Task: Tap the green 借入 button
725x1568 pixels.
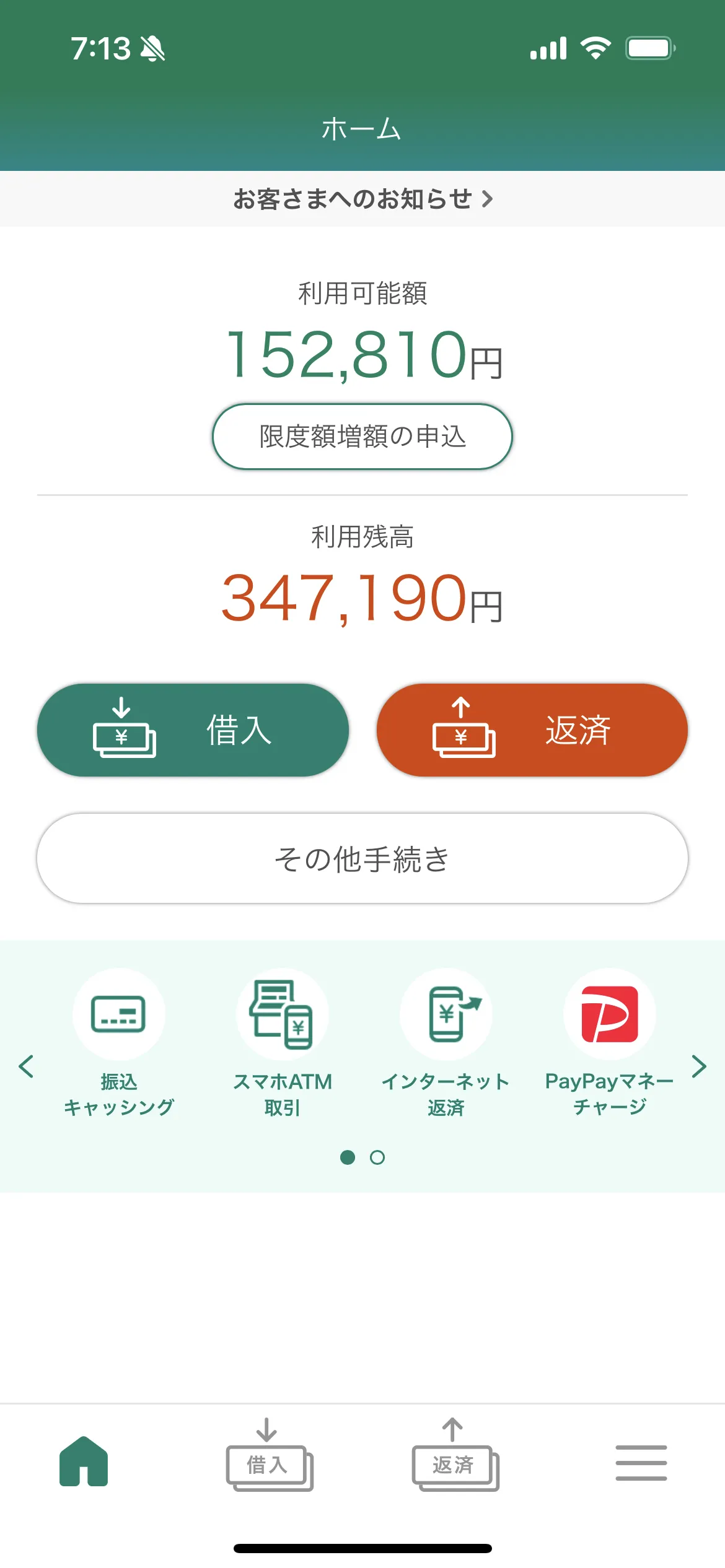Action: pyautogui.click(x=193, y=730)
